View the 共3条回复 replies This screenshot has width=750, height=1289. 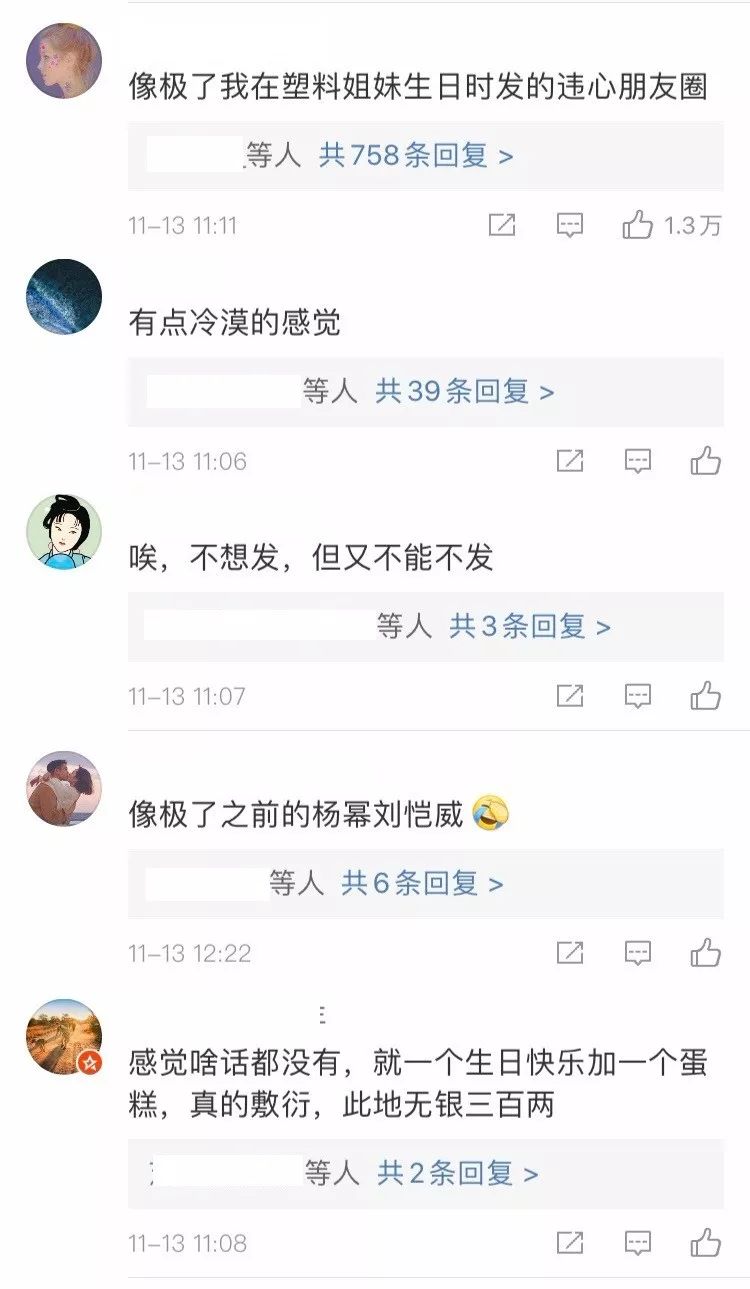coord(529,627)
